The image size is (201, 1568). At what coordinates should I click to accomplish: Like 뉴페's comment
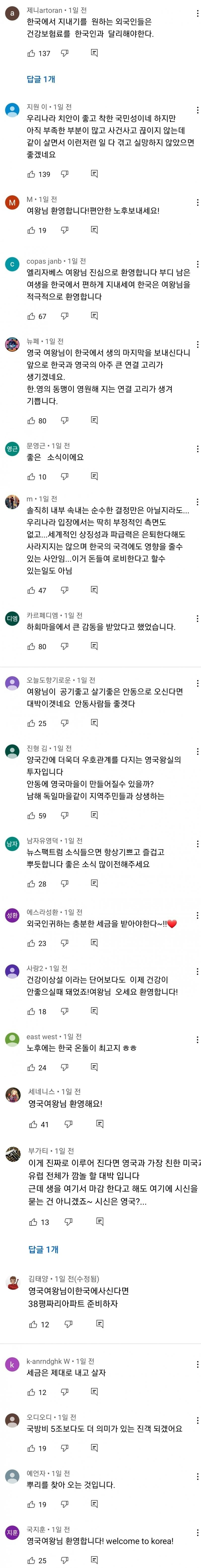31,421
